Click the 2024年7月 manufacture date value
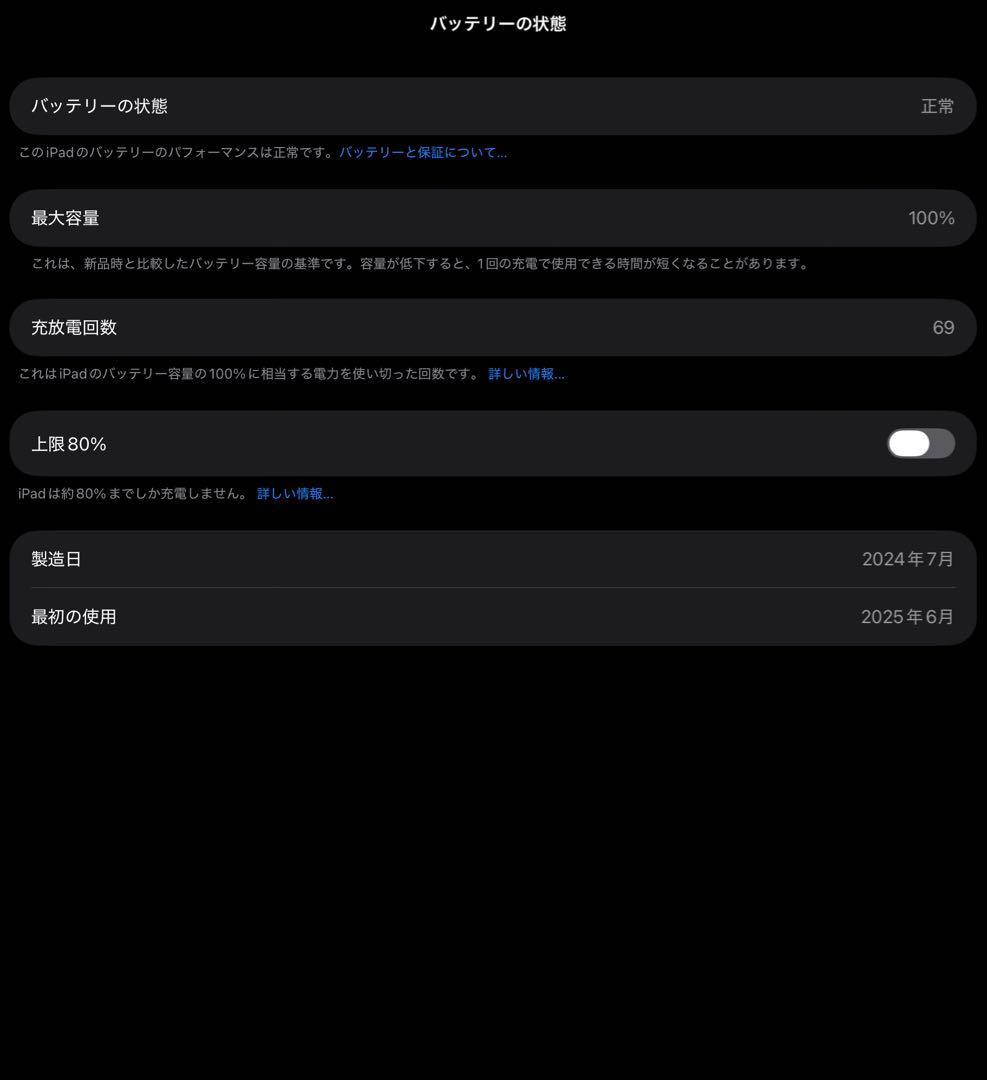The image size is (987, 1080). point(907,559)
